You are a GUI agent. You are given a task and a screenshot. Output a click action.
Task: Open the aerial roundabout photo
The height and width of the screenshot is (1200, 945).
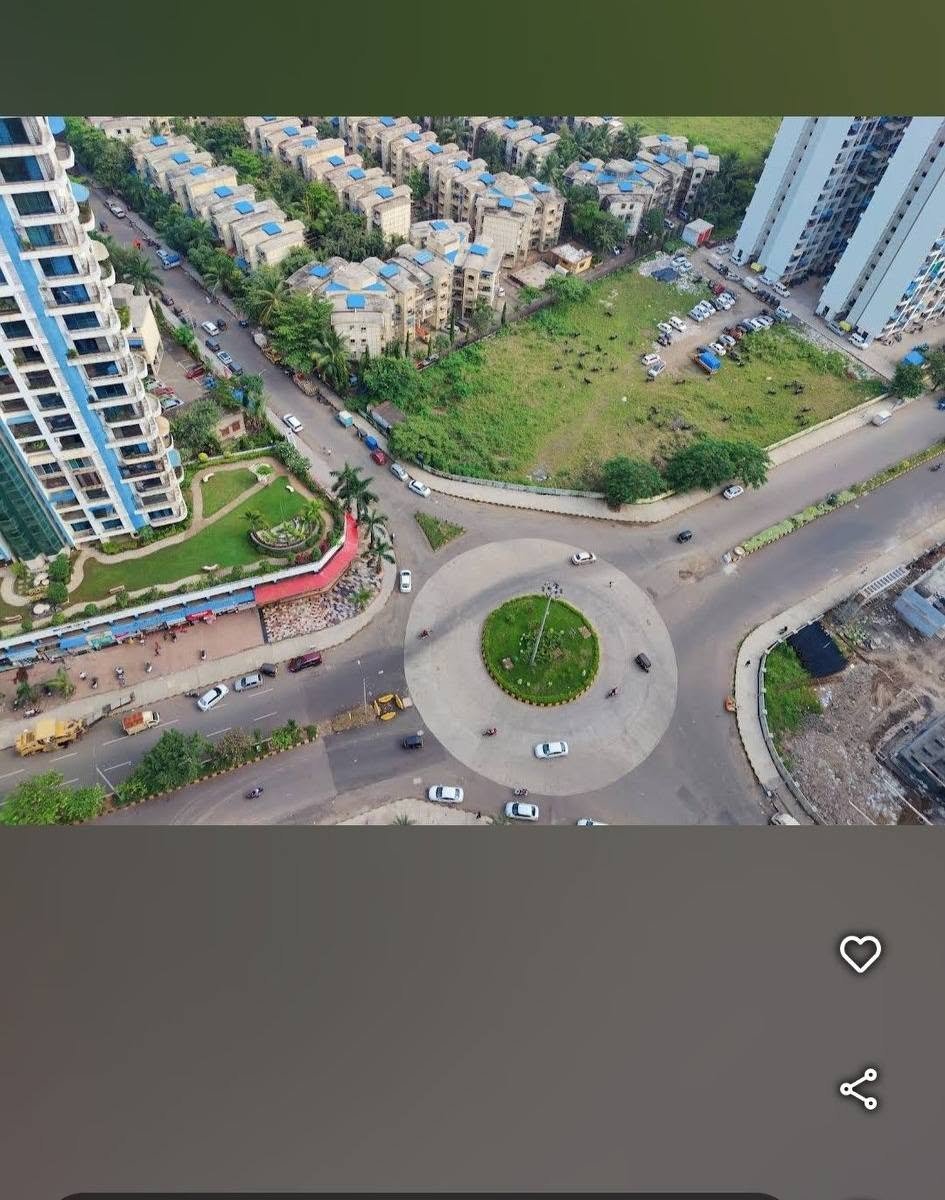472,470
